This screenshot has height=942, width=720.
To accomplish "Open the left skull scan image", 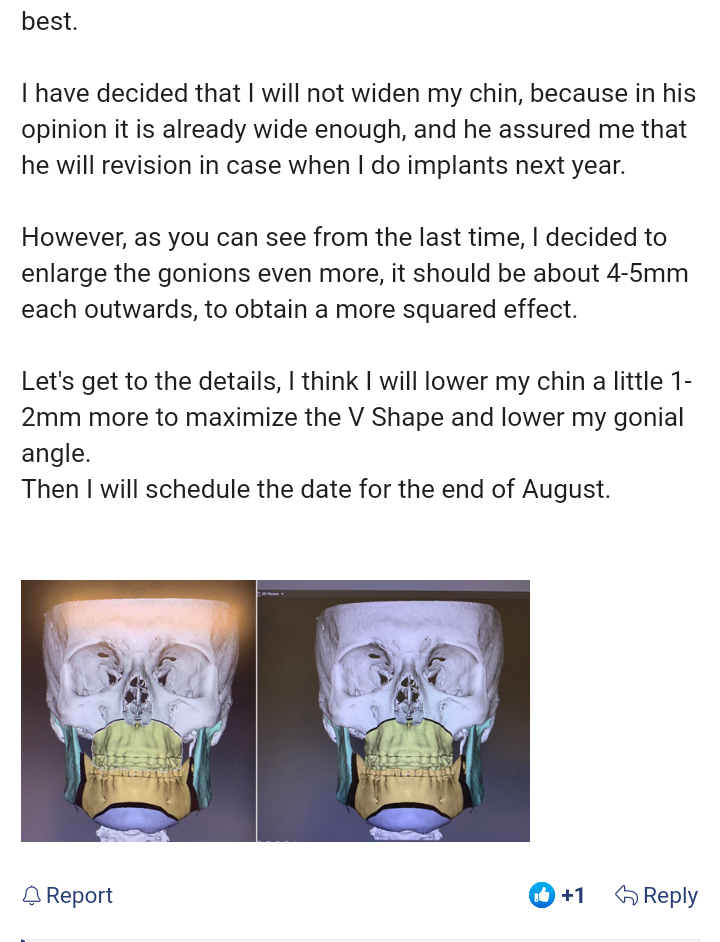I will pyautogui.click(x=138, y=710).
